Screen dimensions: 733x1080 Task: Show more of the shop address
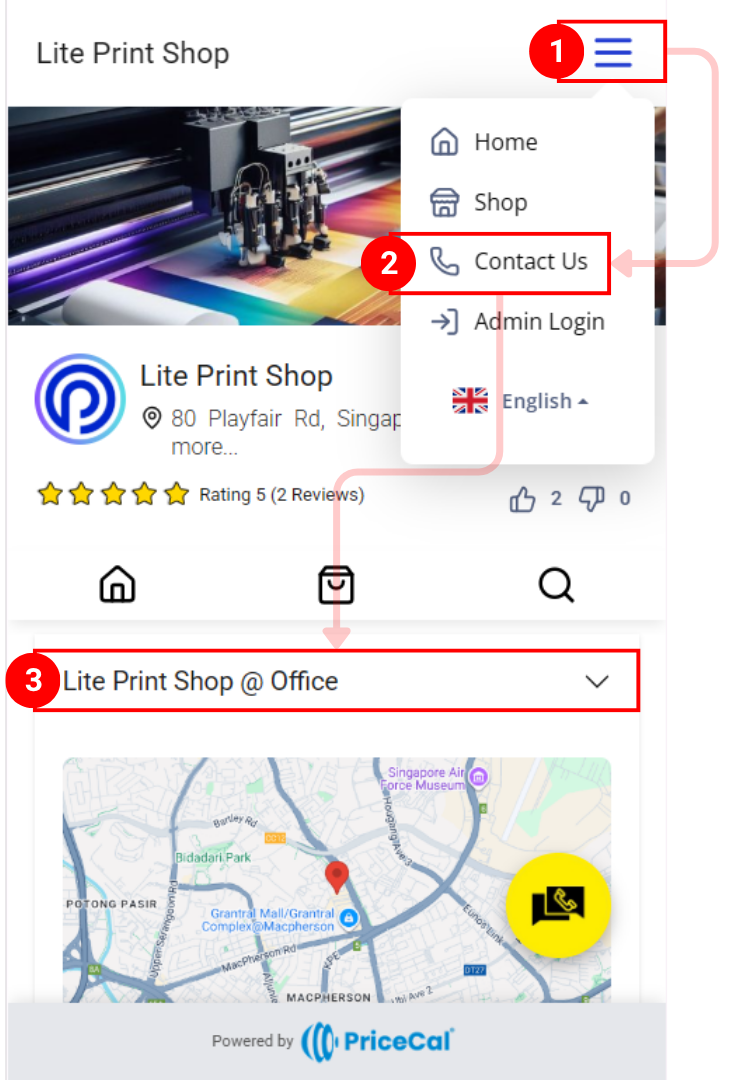pos(204,447)
